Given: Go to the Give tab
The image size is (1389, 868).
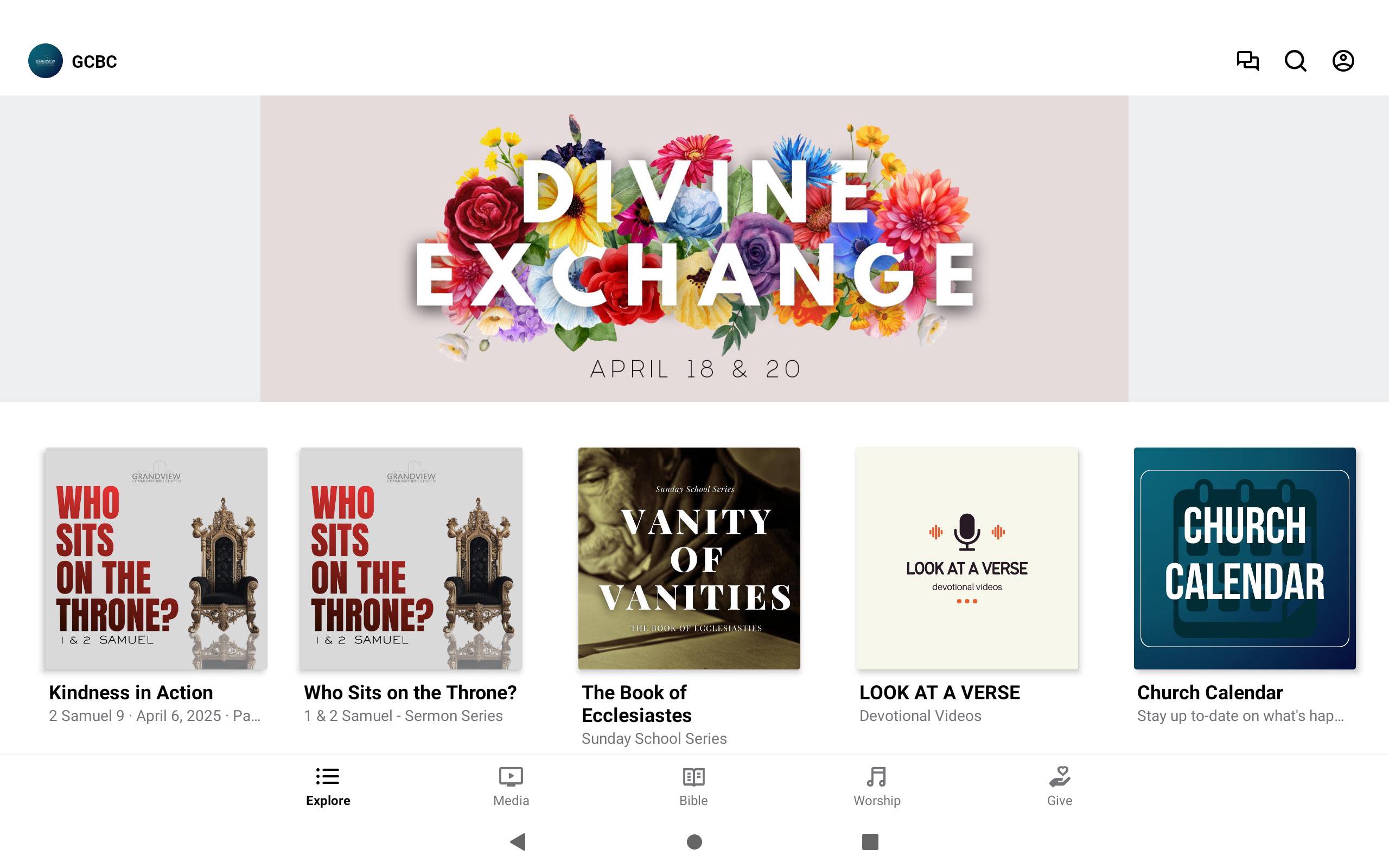Looking at the screenshot, I should (x=1059, y=787).
